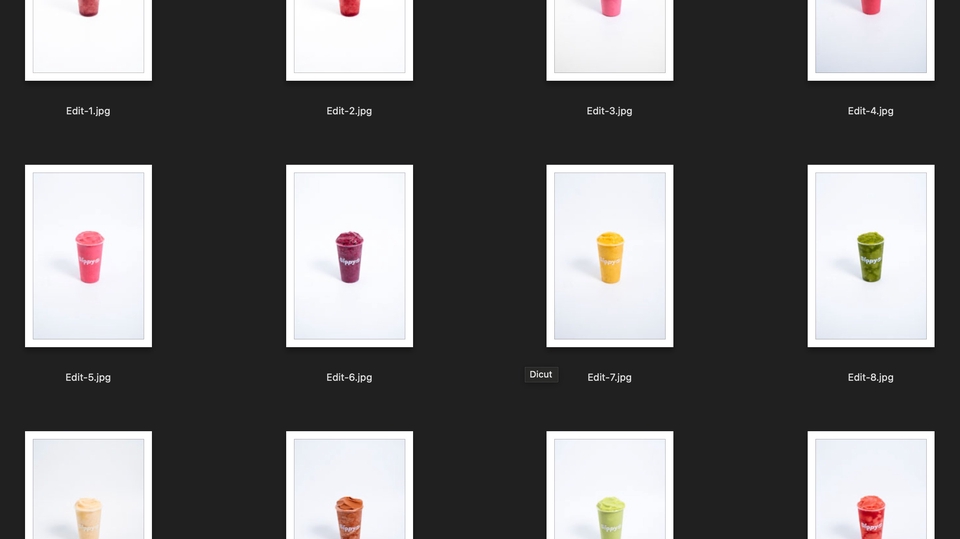Select Edit-6.jpg purple smoothie image
The width and height of the screenshot is (960, 539).
coord(349,256)
